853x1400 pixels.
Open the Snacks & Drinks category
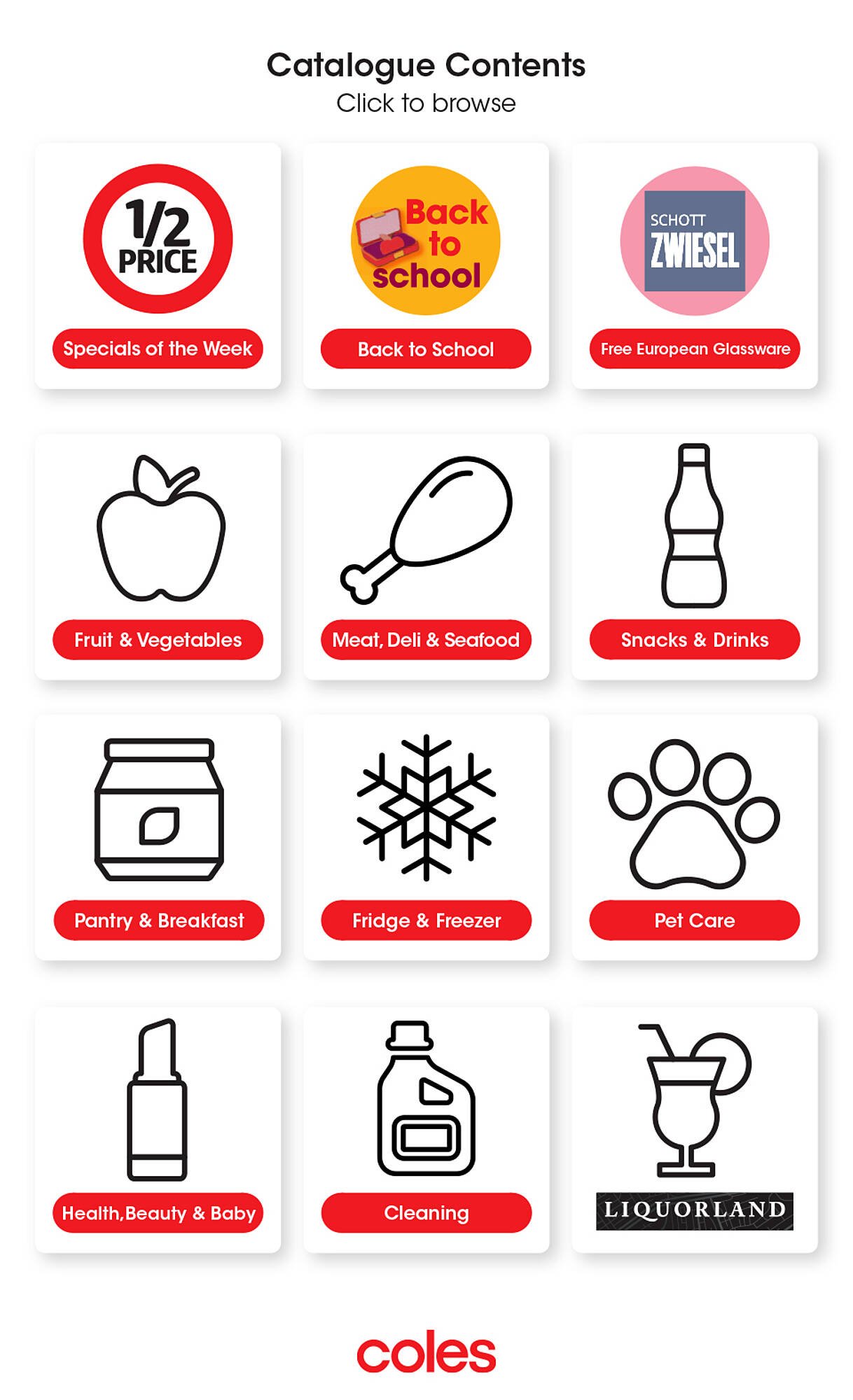click(x=694, y=556)
